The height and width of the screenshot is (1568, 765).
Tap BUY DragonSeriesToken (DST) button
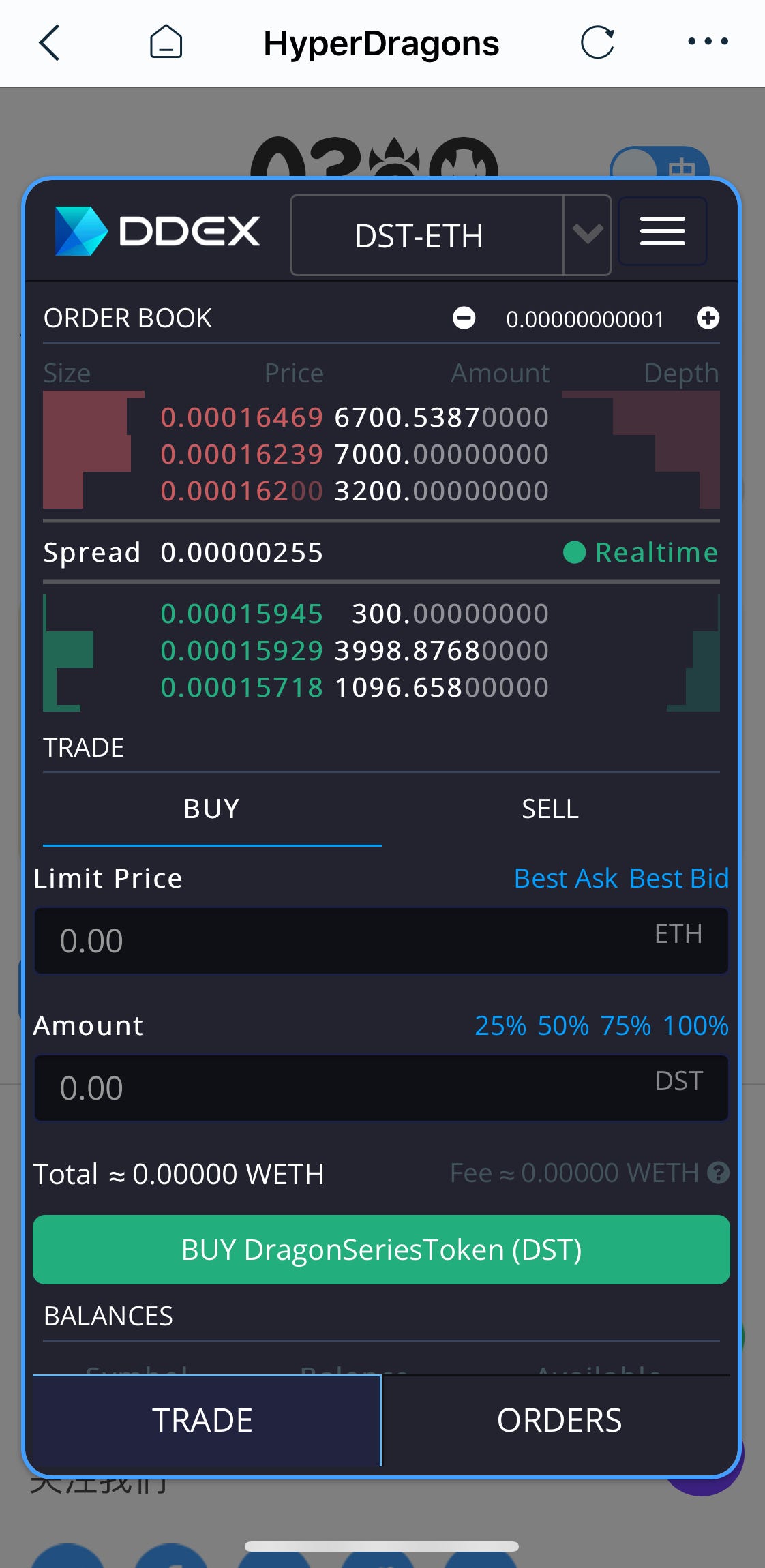(381, 1250)
